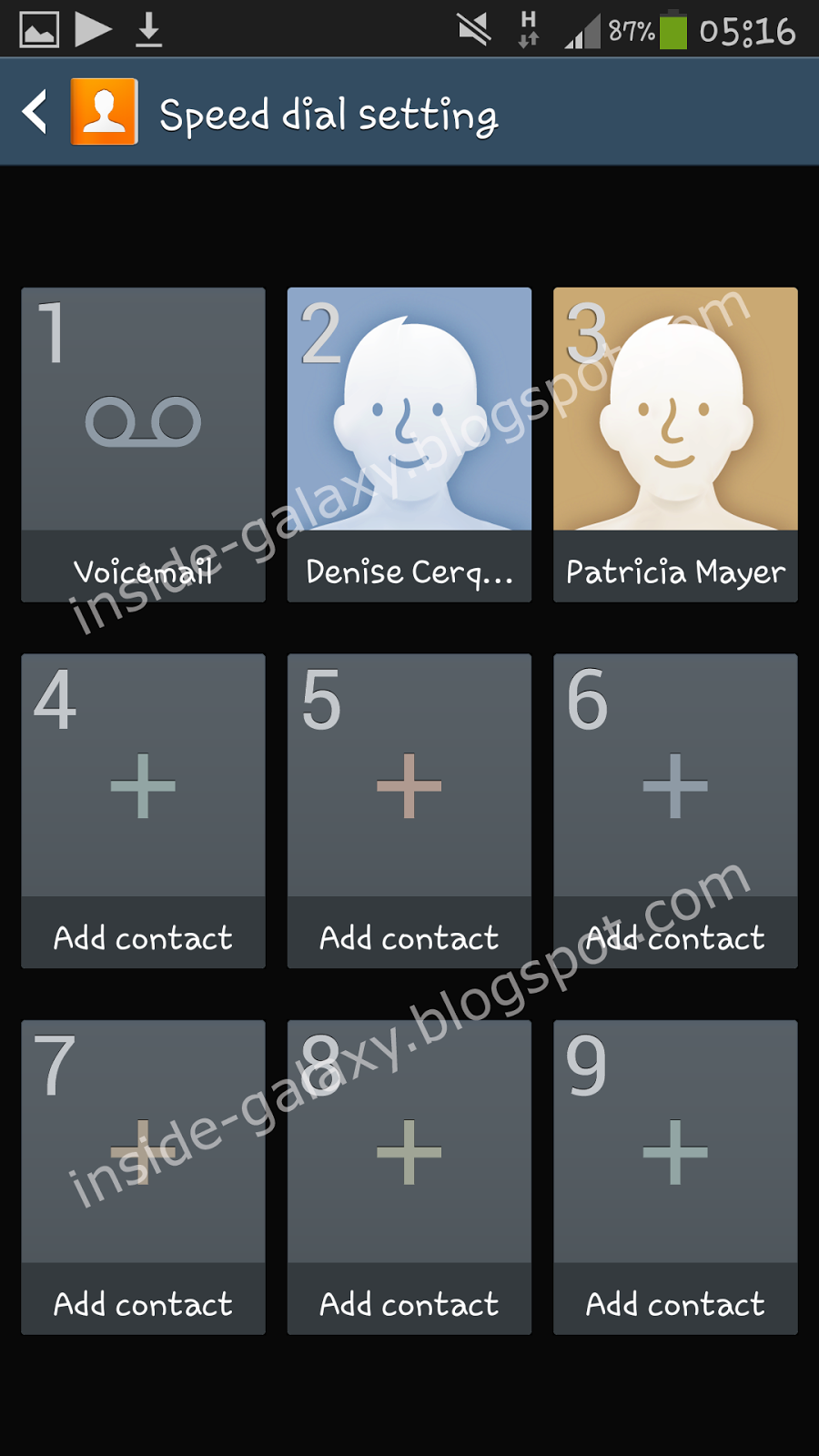Tap the plus icon in slot 5
Screen dimensions: 819x1456
pos(409,784)
